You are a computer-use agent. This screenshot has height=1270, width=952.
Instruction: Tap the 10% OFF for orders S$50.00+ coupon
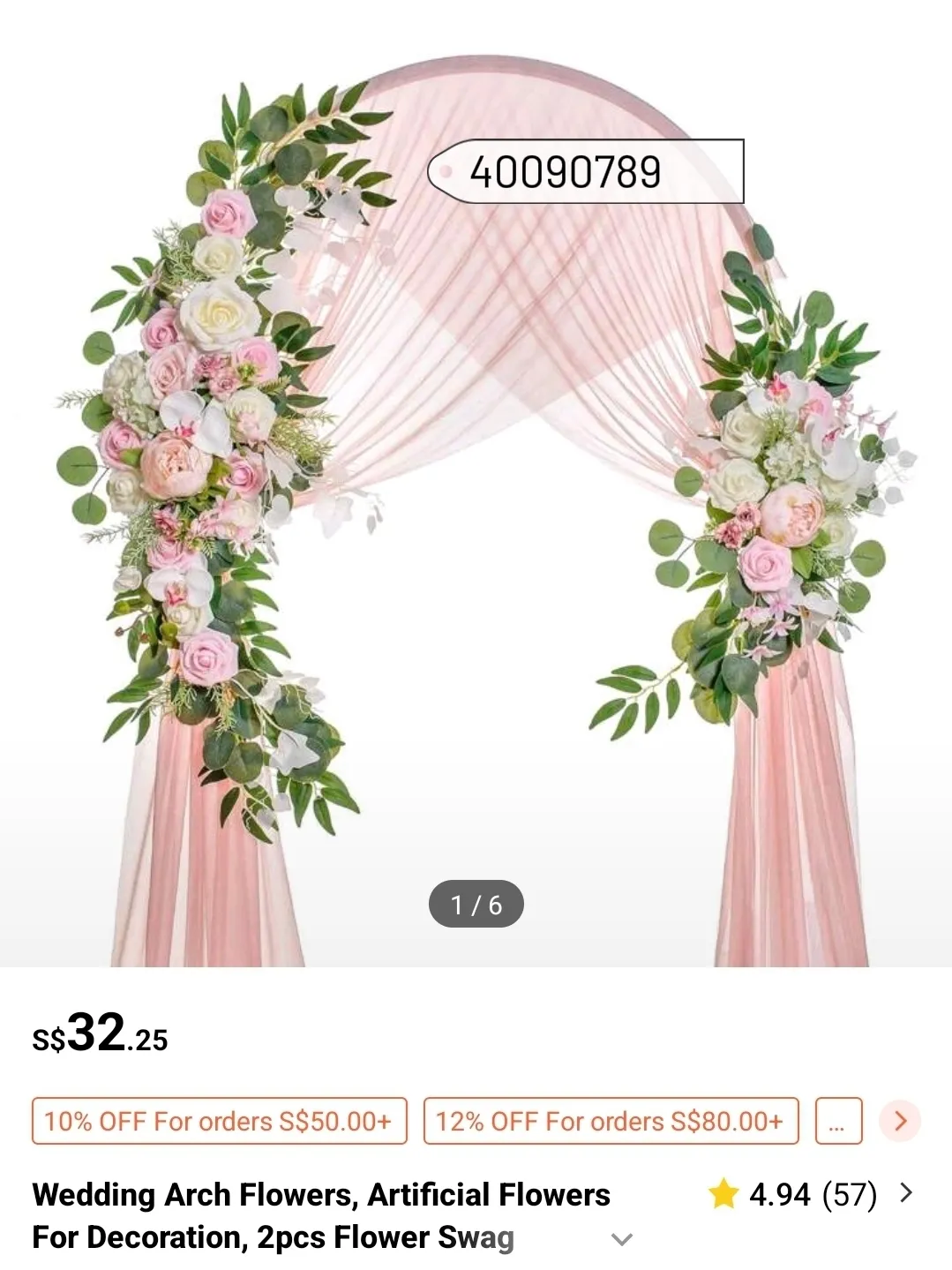point(219,1121)
